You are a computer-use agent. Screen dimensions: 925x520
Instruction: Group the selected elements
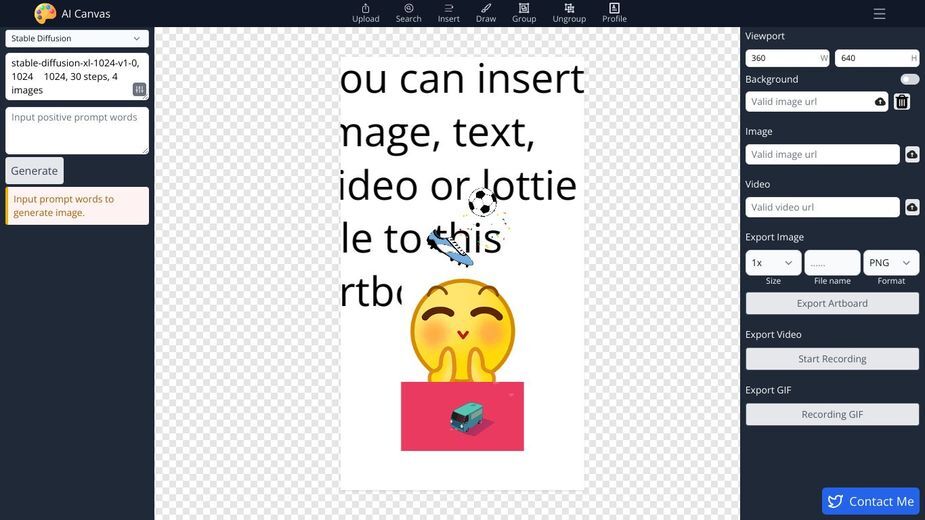point(524,13)
